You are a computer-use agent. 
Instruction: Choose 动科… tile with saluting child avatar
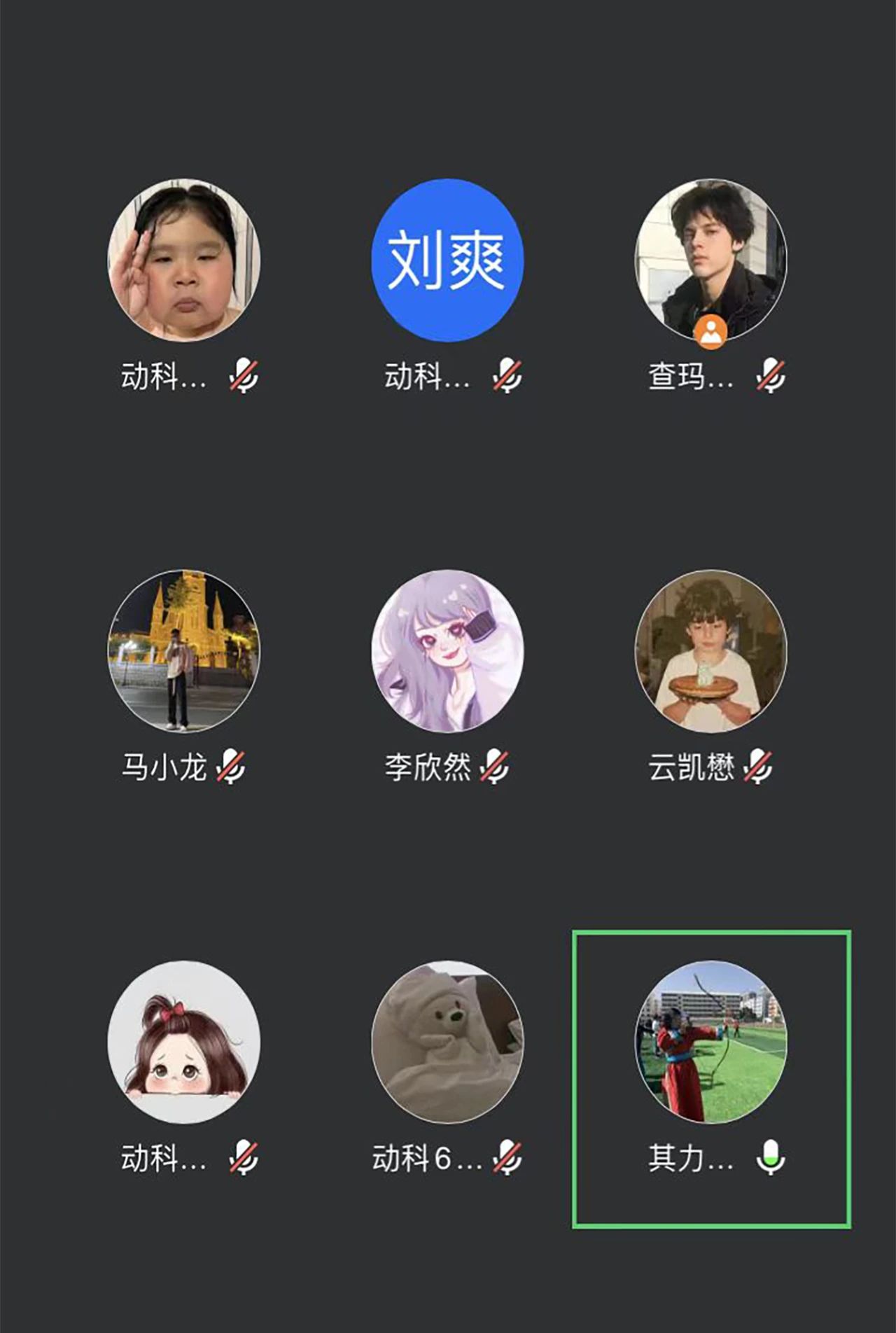[x=183, y=260]
